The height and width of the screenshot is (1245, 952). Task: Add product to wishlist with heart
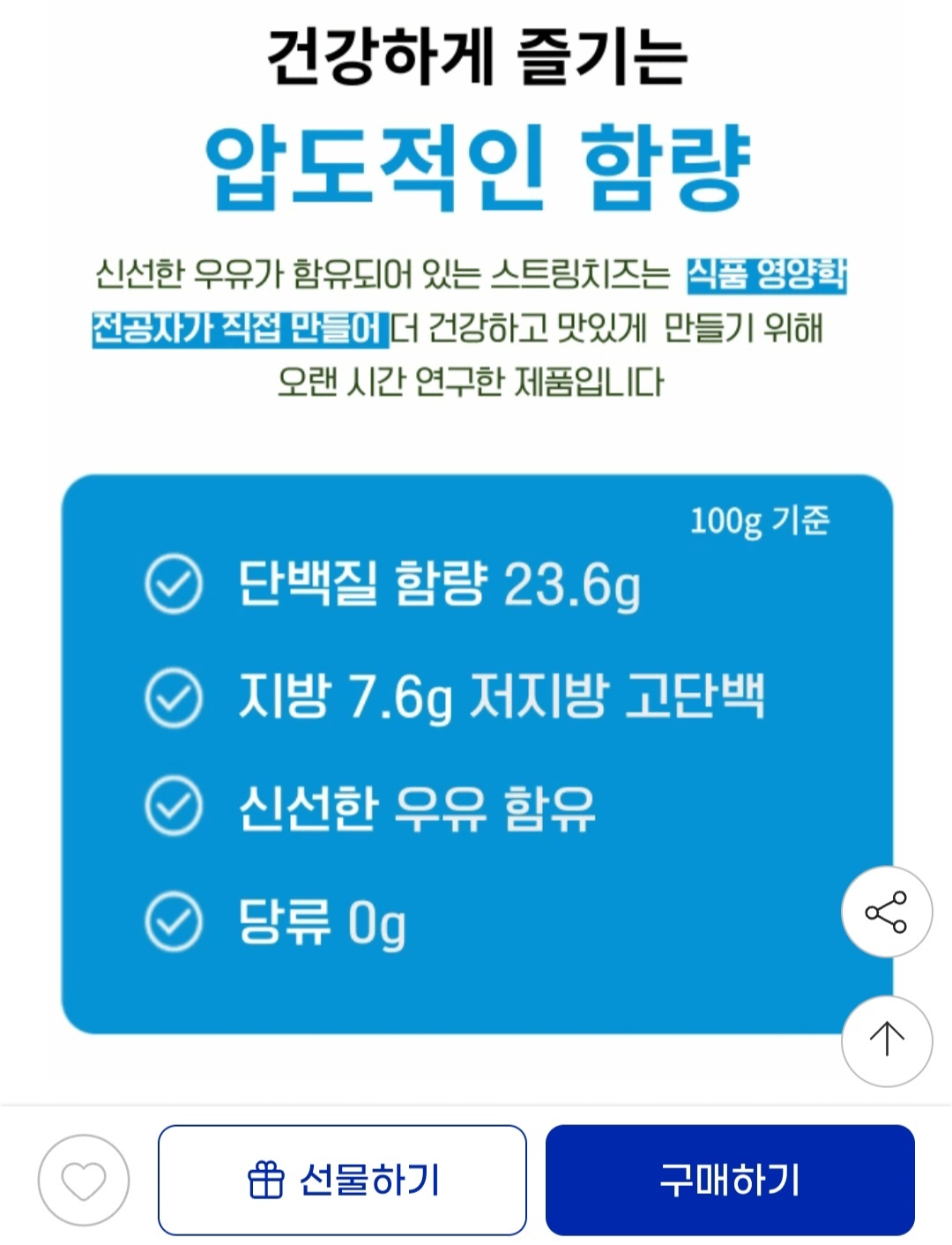pyautogui.click(x=84, y=1180)
